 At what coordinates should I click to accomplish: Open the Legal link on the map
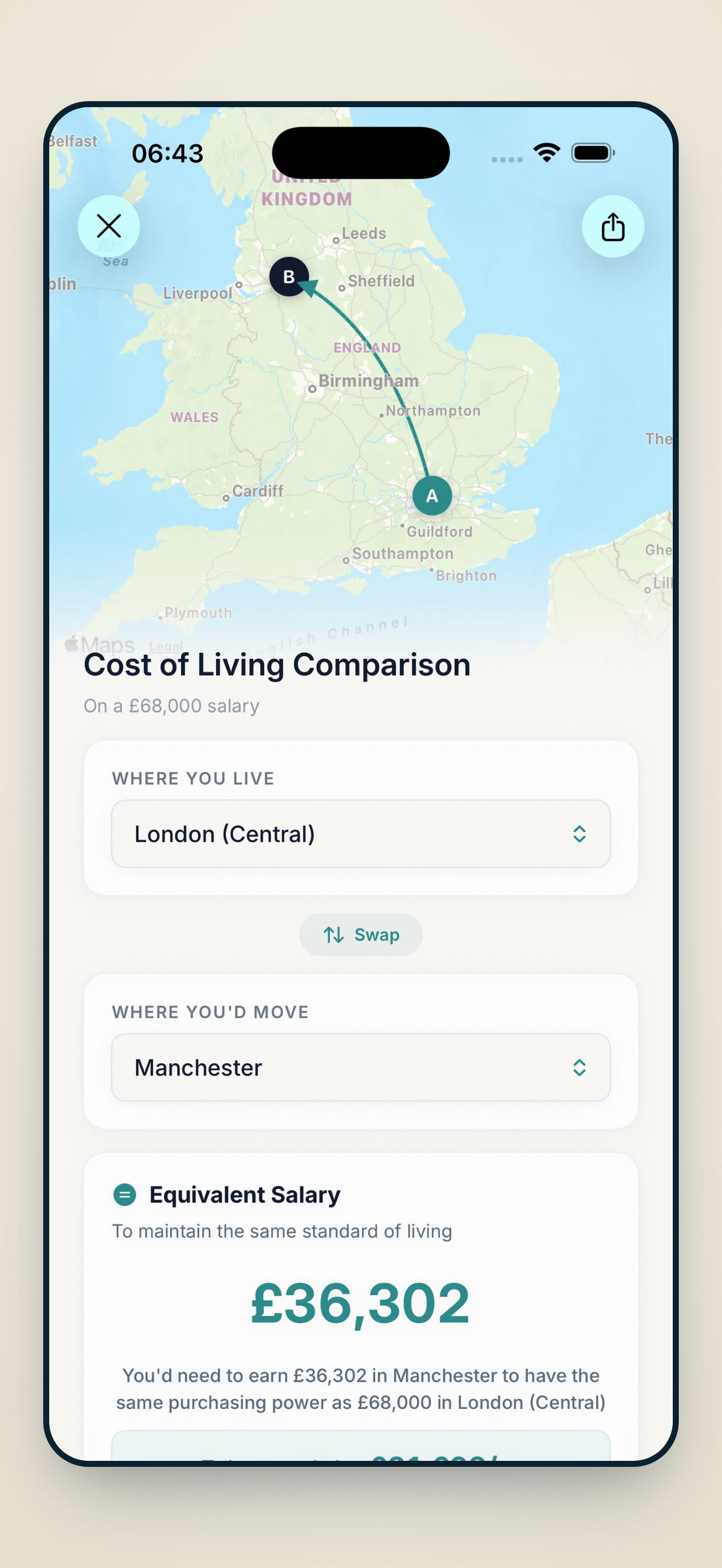click(166, 646)
